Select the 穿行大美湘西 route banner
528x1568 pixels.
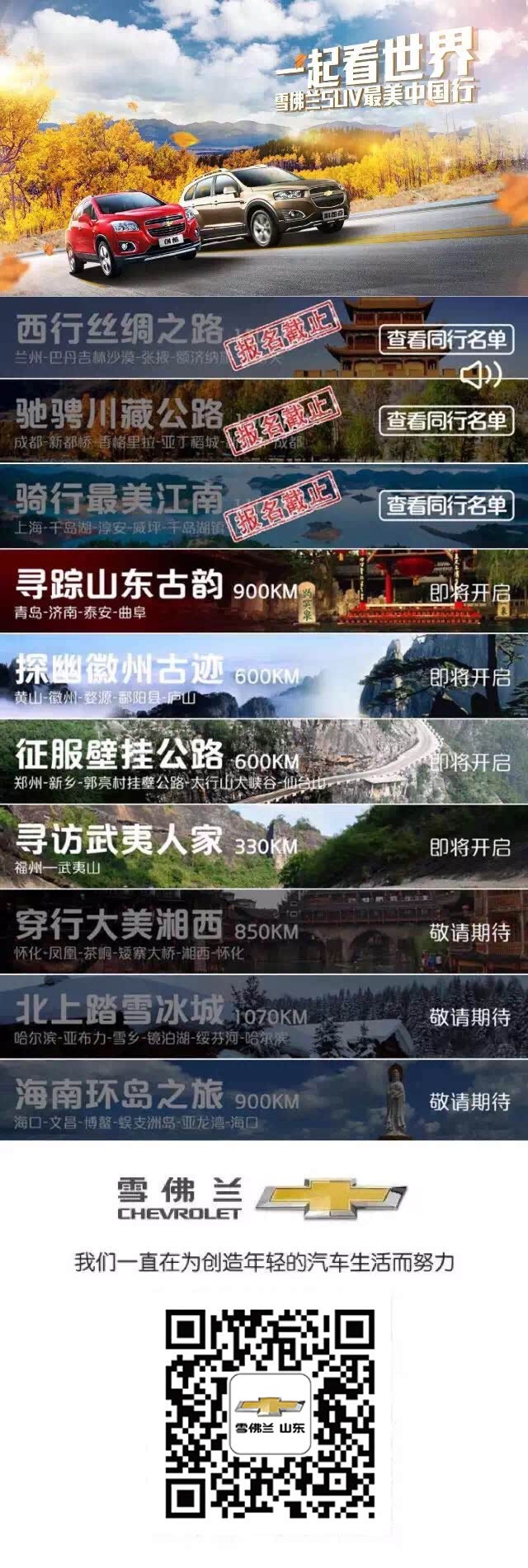coord(264,932)
